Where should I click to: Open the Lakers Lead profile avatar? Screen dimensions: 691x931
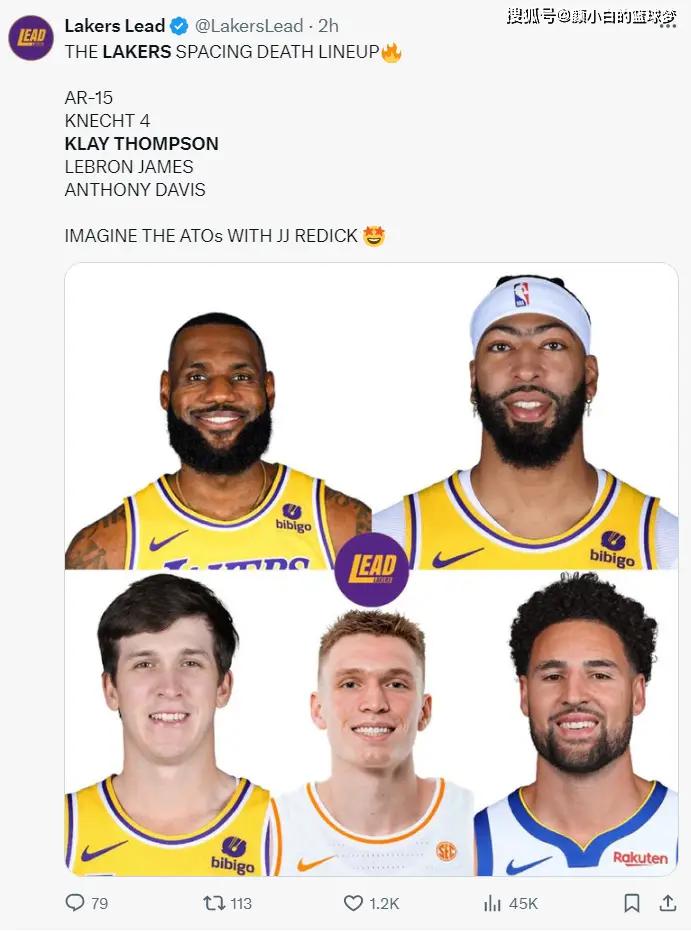[x=31, y=37]
